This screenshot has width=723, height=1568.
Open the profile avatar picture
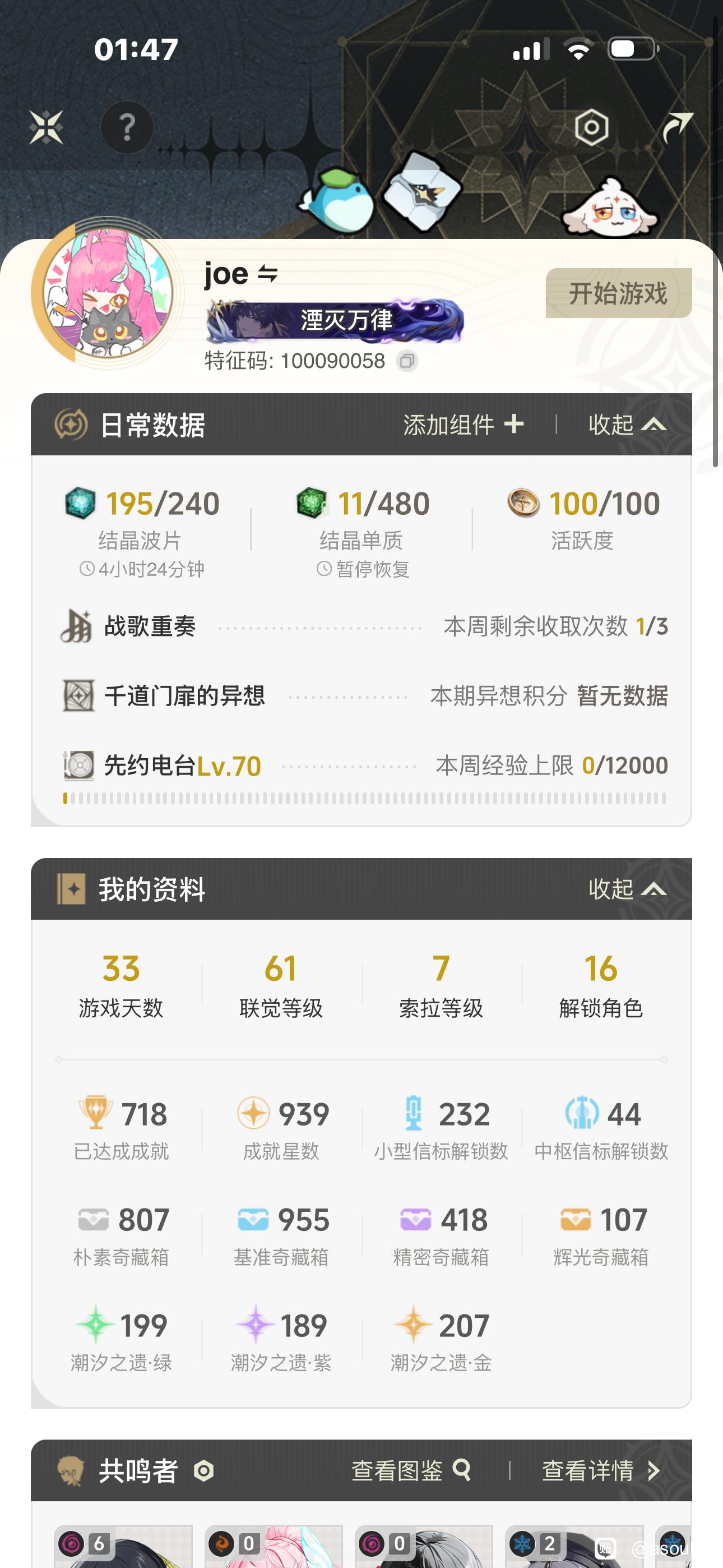[x=108, y=293]
